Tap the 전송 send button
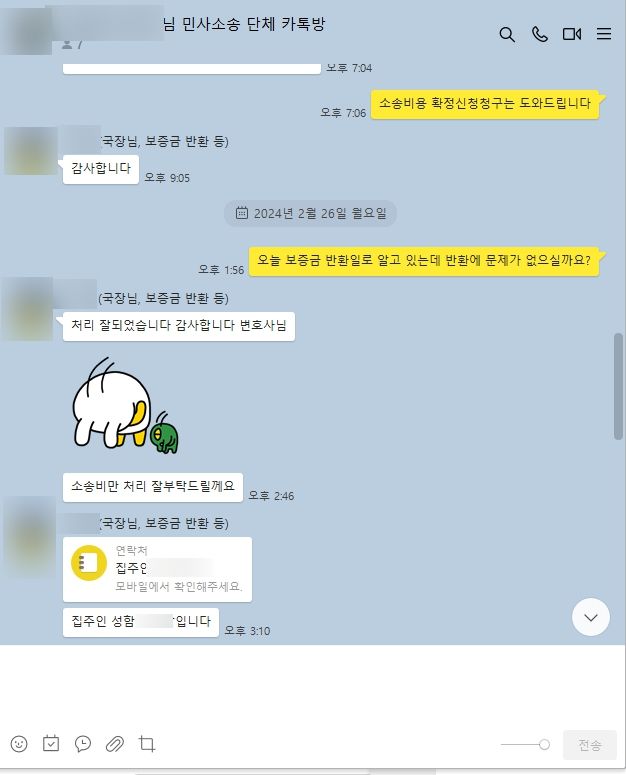The width and height of the screenshot is (626, 775). (x=590, y=745)
